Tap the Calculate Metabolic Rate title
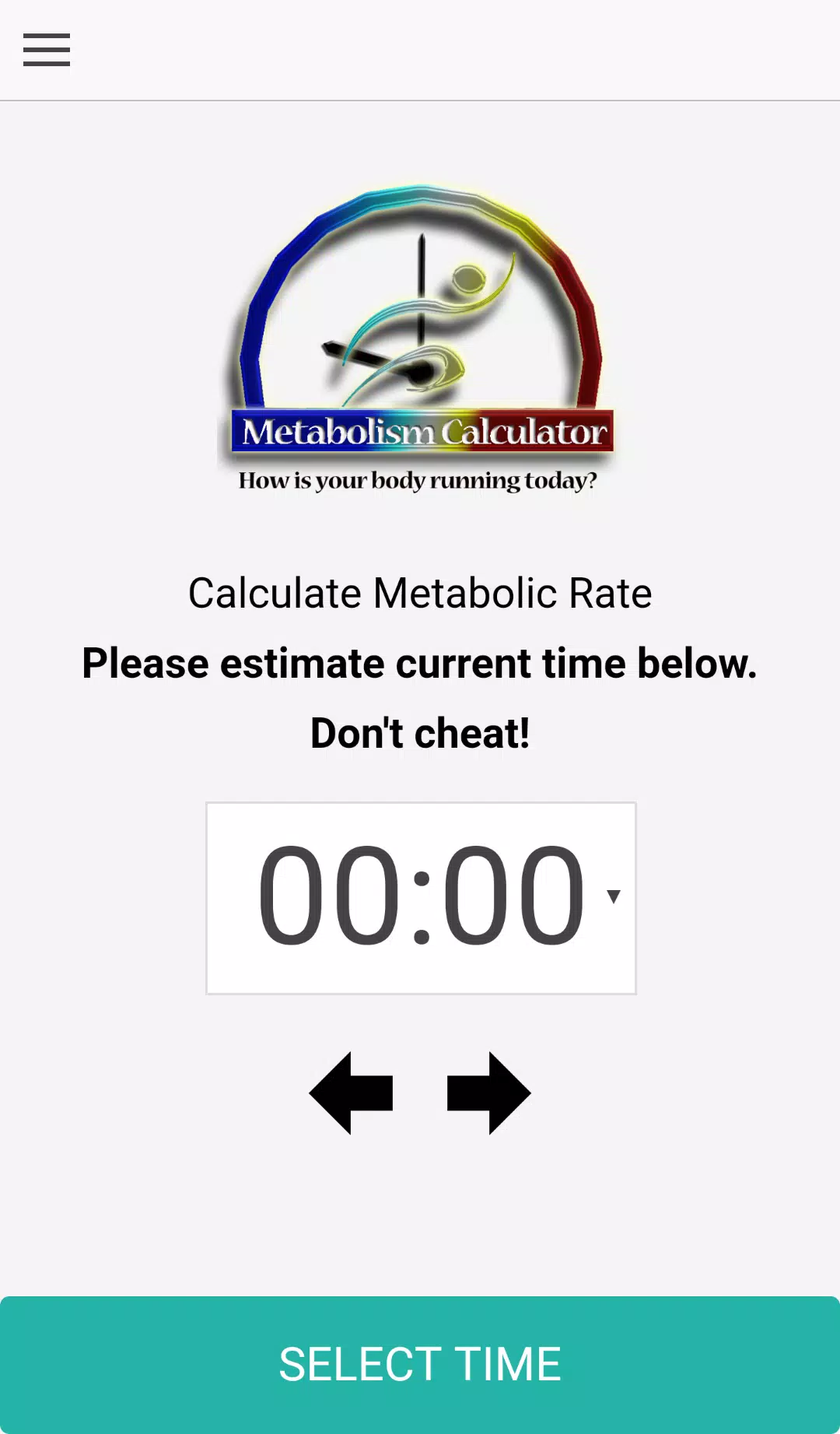The image size is (840, 1434). [420, 592]
